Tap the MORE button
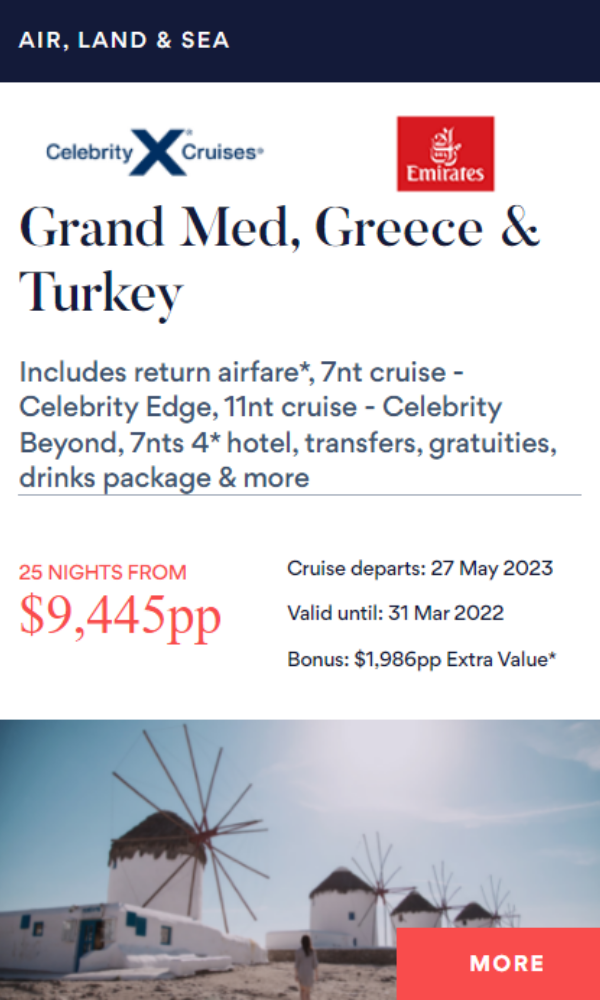Screen dimensions: 600x1000 pos(506,963)
